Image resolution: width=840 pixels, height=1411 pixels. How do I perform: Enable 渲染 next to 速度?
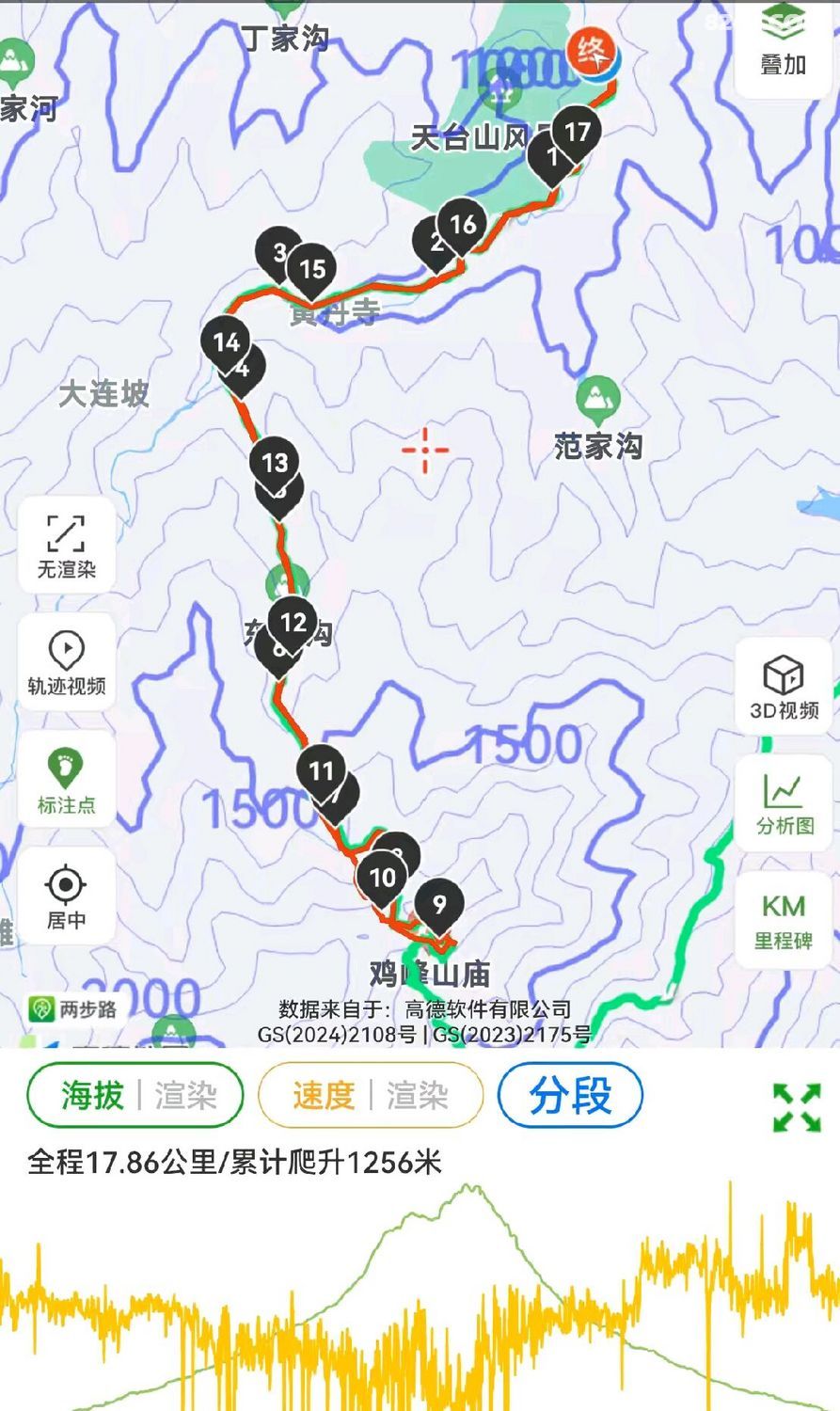coord(417,1095)
